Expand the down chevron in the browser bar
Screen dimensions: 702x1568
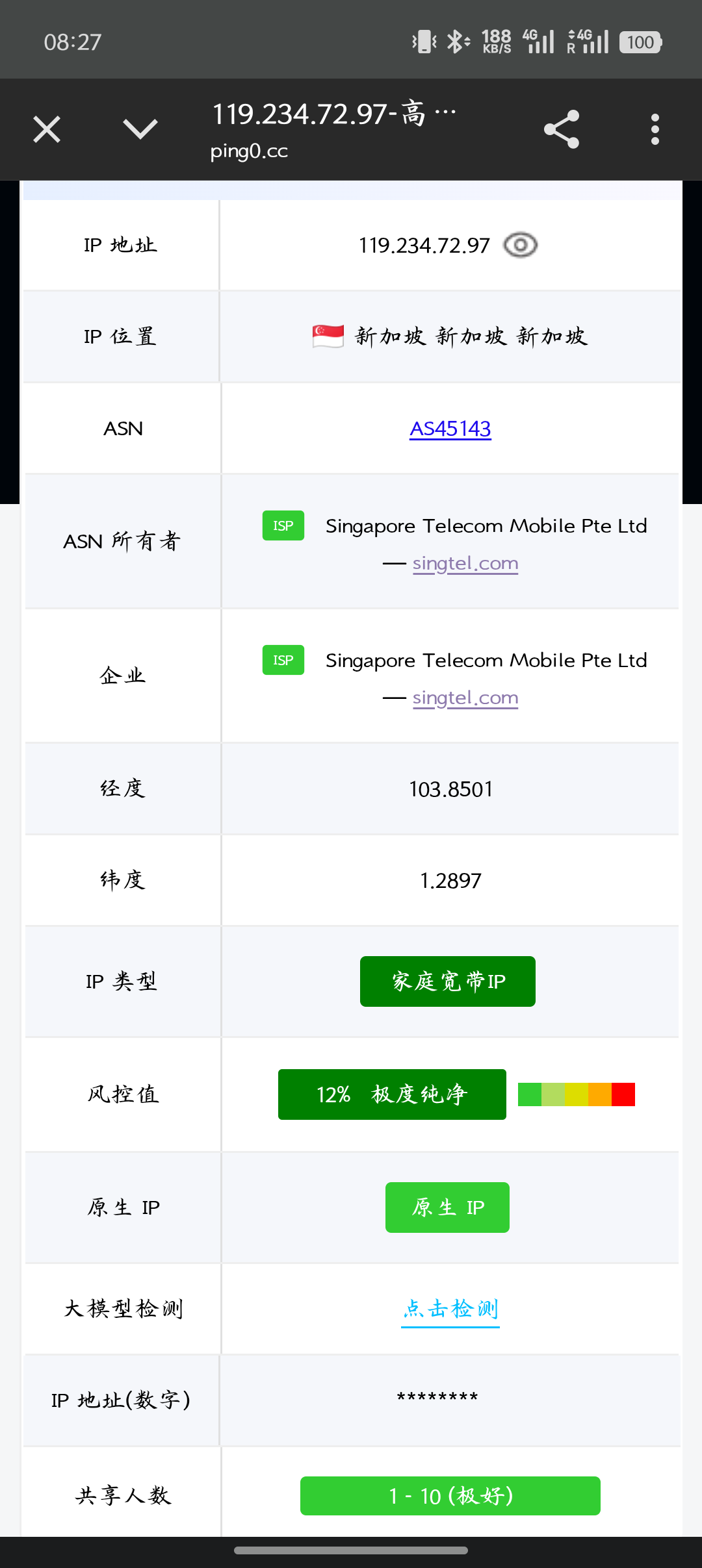click(140, 129)
